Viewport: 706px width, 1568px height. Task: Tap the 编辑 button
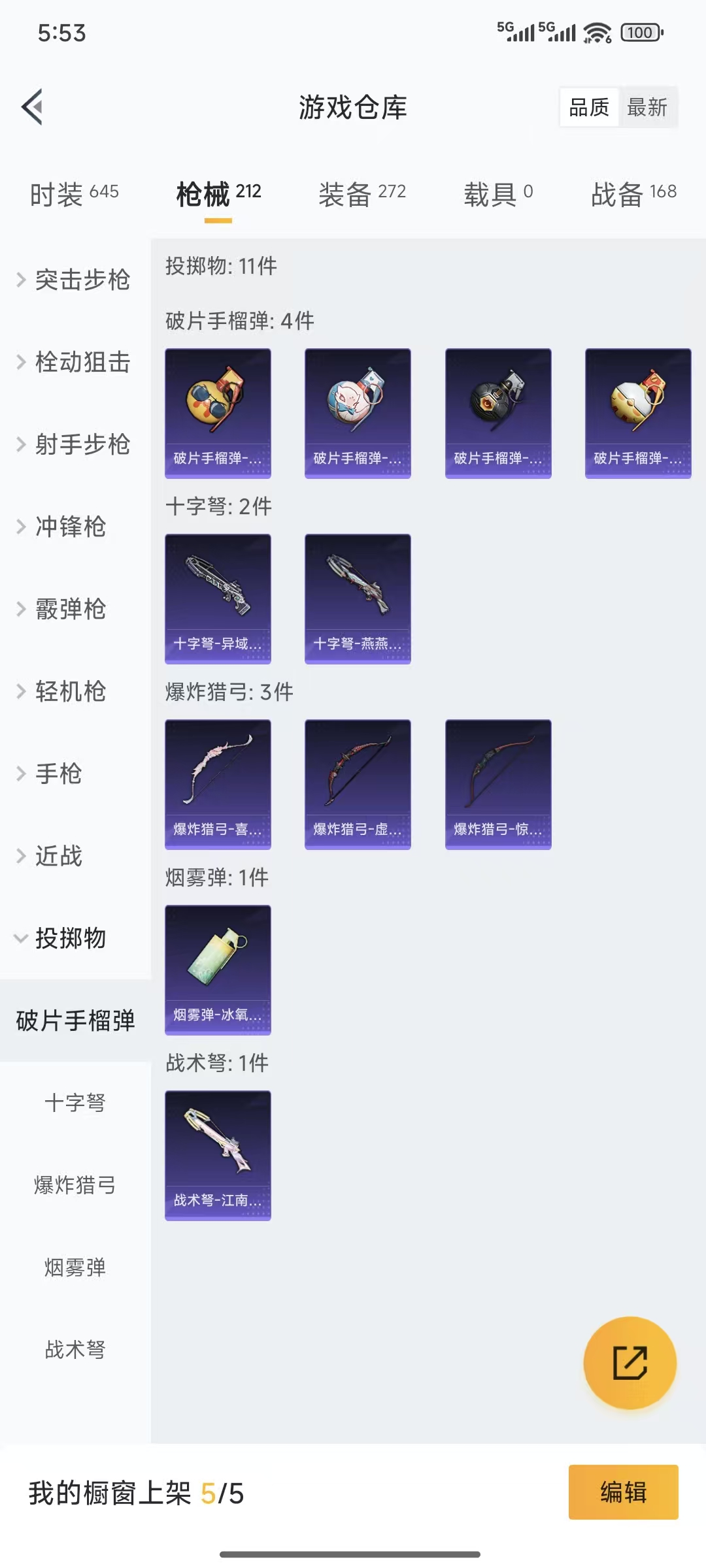[623, 1492]
